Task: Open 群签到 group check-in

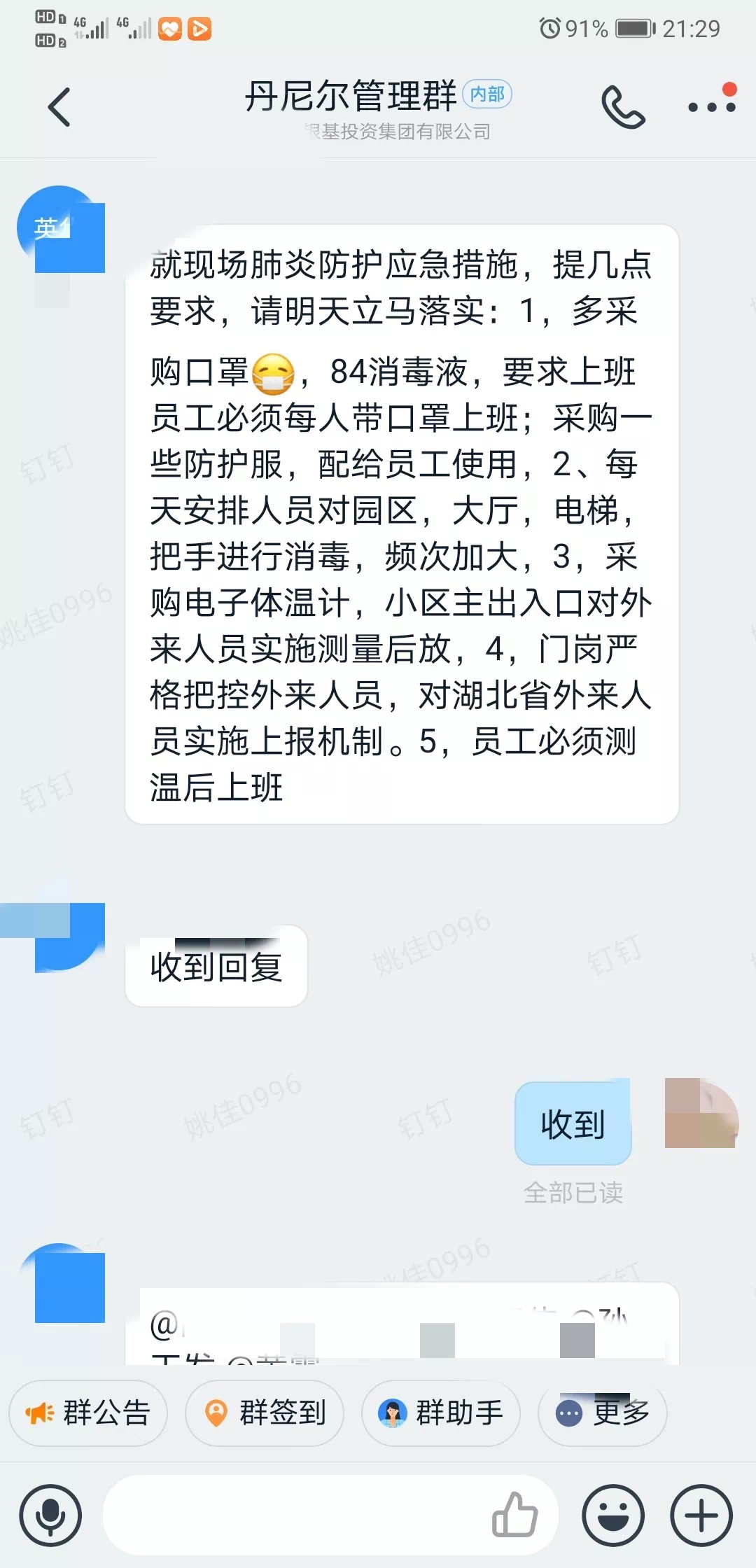Action: click(x=265, y=1413)
